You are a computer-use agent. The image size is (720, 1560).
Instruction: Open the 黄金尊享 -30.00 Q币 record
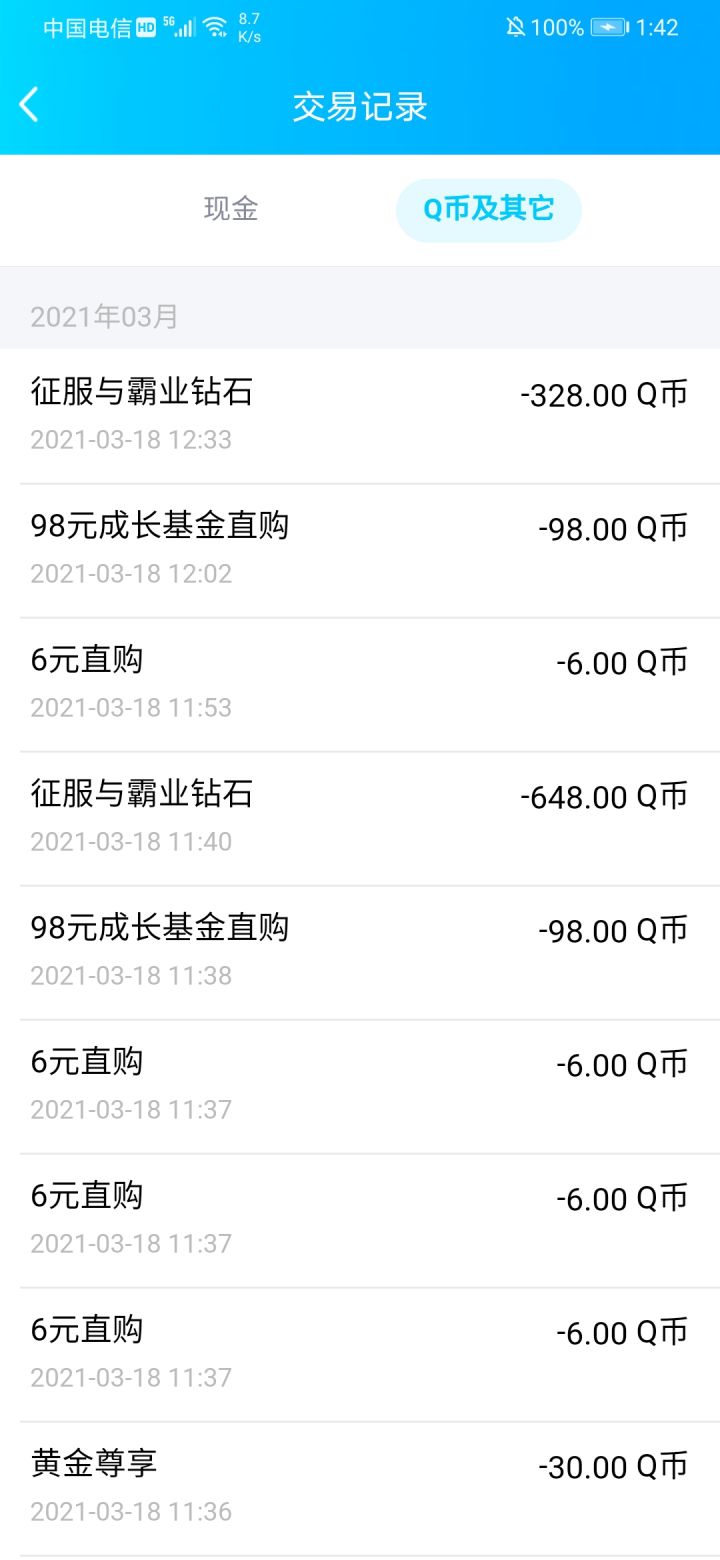[x=360, y=1487]
